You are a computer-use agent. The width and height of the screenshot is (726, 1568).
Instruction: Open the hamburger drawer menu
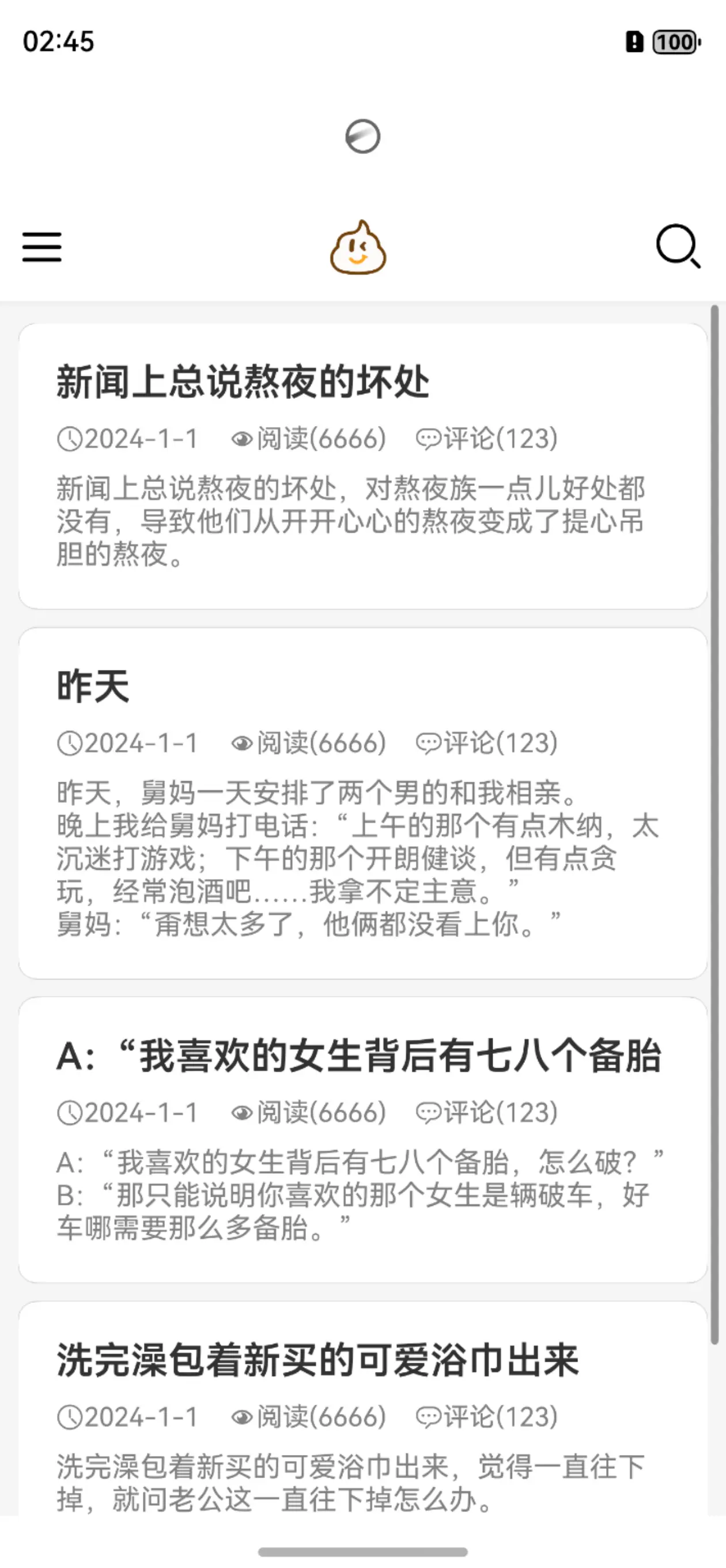click(42, 247)
